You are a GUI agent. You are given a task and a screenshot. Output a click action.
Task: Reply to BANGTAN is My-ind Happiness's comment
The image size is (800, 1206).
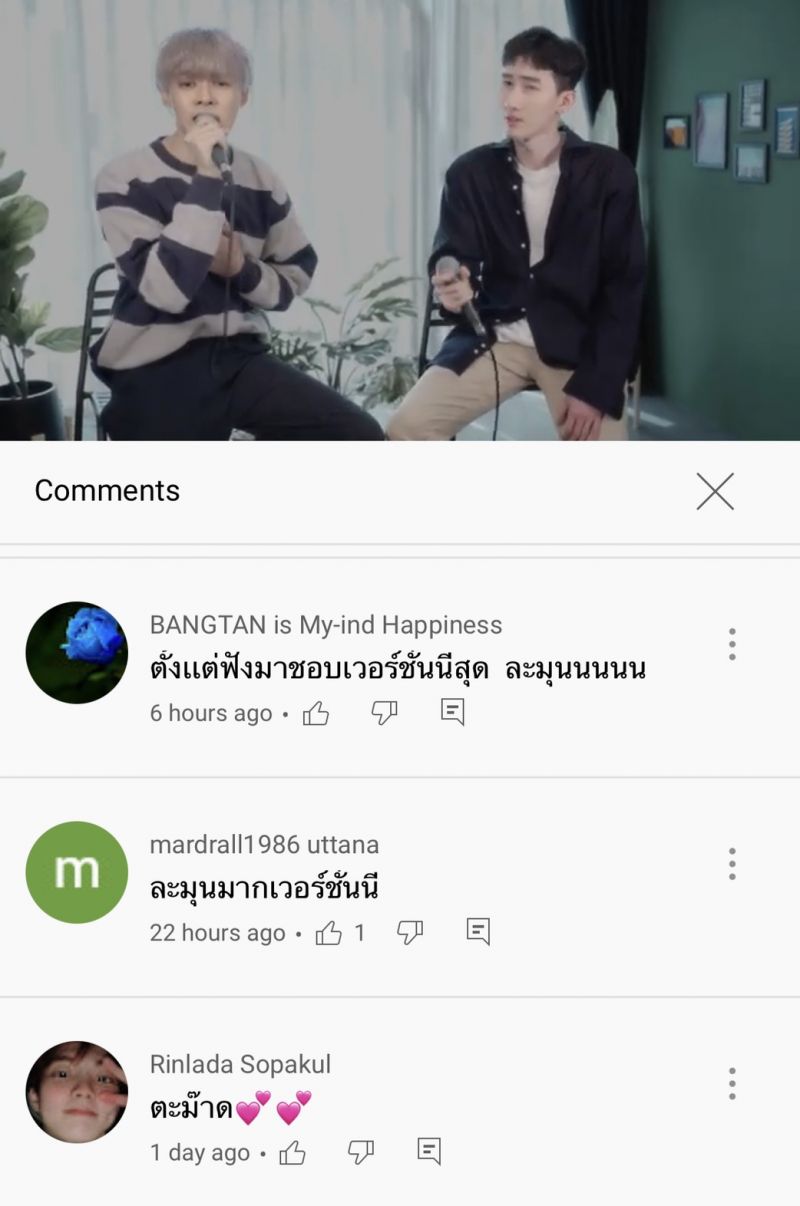pos(453,712)
